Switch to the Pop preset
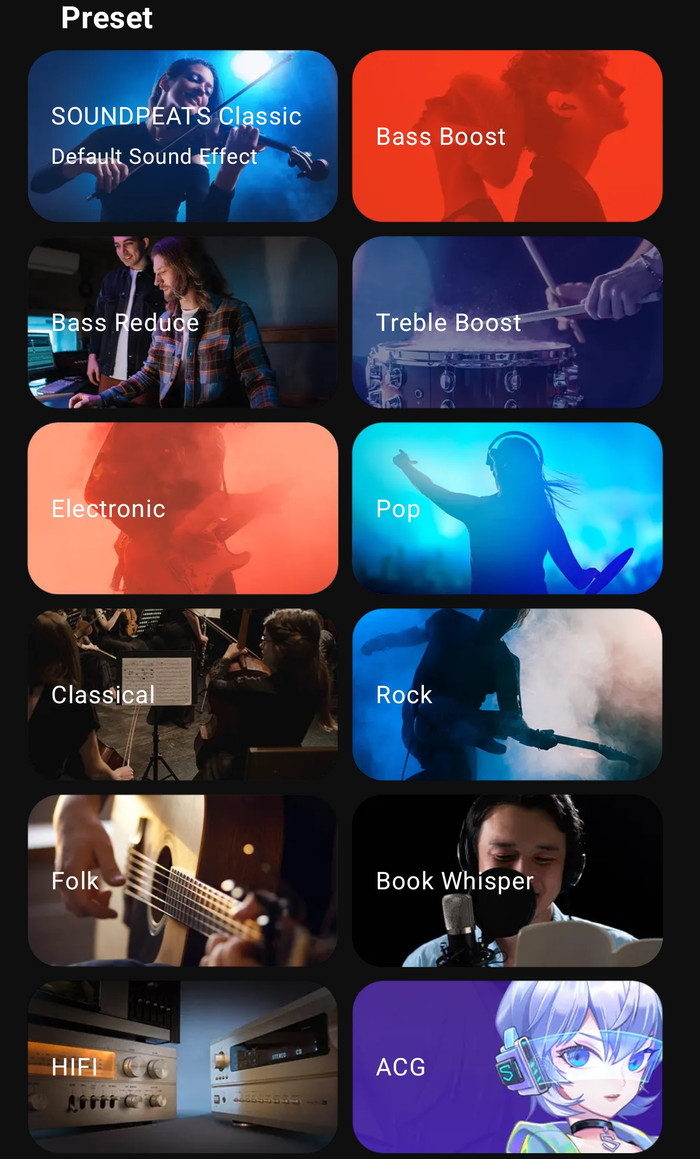Viewport: 700px width, 1159px height. click(x=507, y=508)
